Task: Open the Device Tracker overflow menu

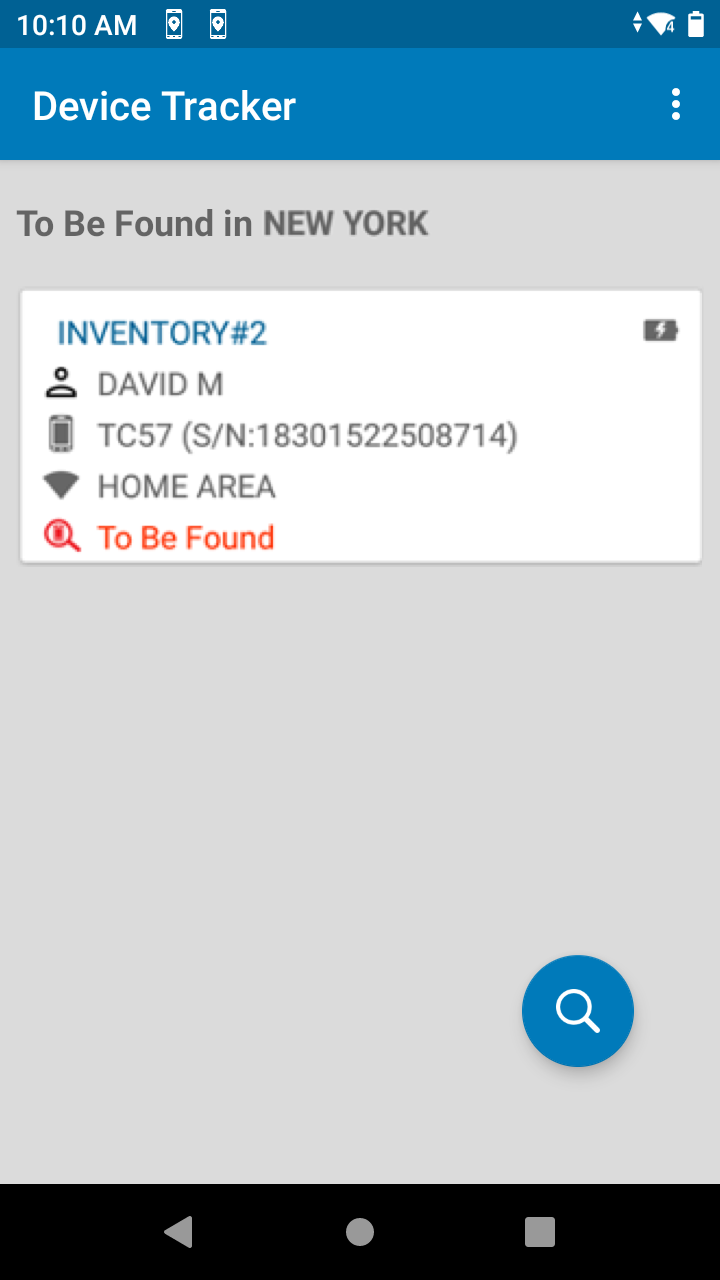Action: [675, 104]
